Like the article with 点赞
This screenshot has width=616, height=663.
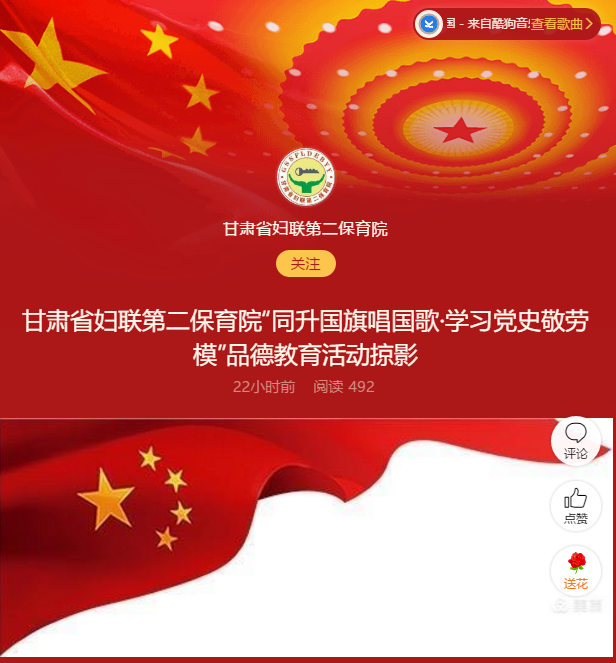pos(576,506)
